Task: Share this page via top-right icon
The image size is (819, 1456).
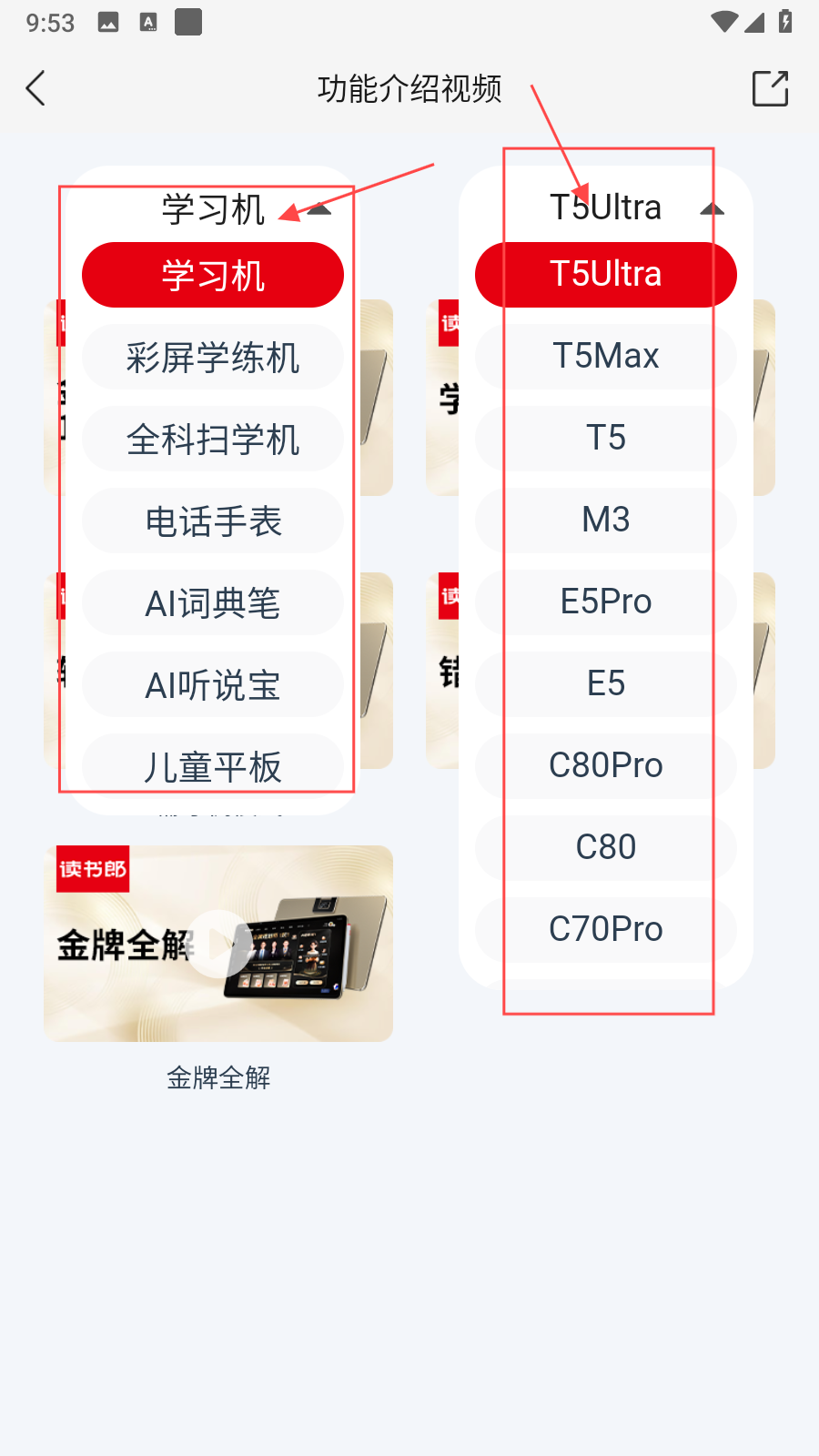Action: pyautogui.click(x=770, y=89)
